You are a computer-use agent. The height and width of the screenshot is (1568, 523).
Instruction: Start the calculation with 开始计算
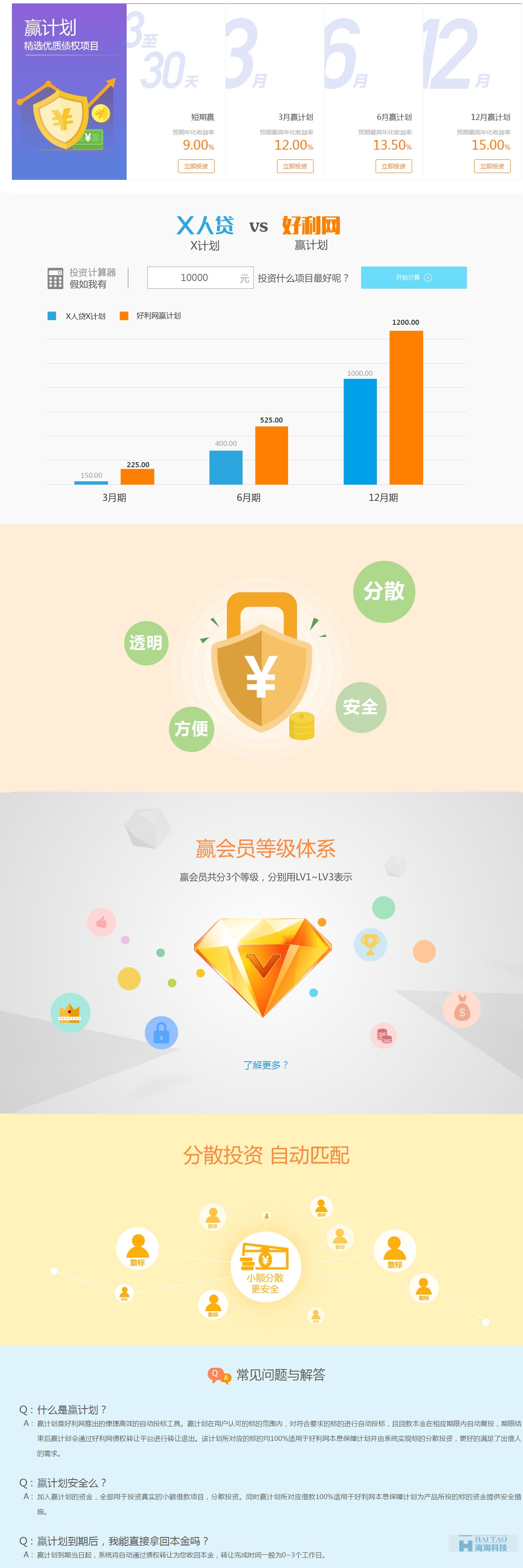(413, 278)
